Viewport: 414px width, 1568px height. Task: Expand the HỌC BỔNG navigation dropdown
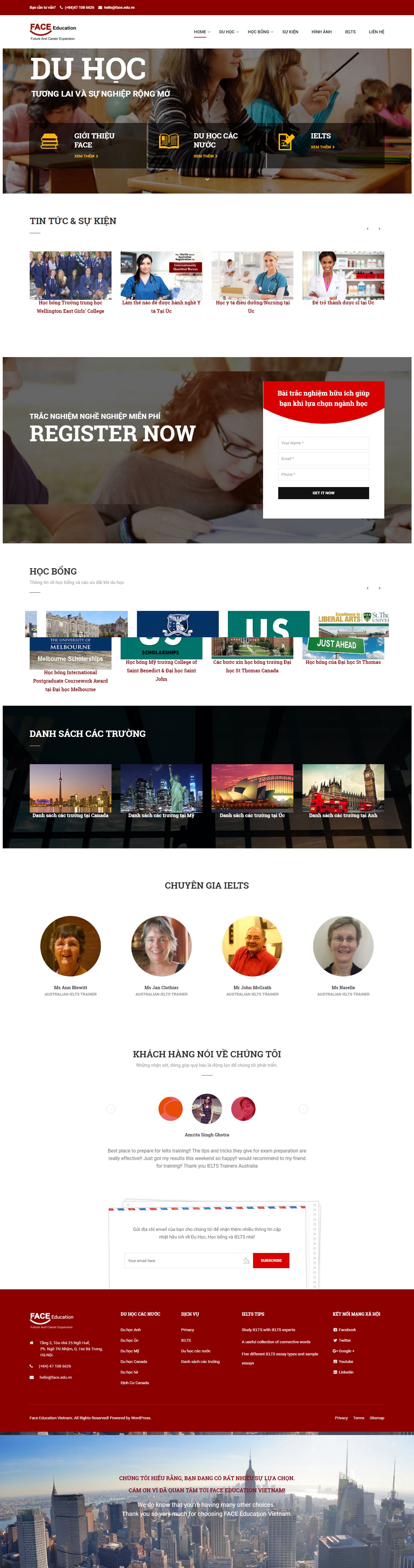point(259,32)
